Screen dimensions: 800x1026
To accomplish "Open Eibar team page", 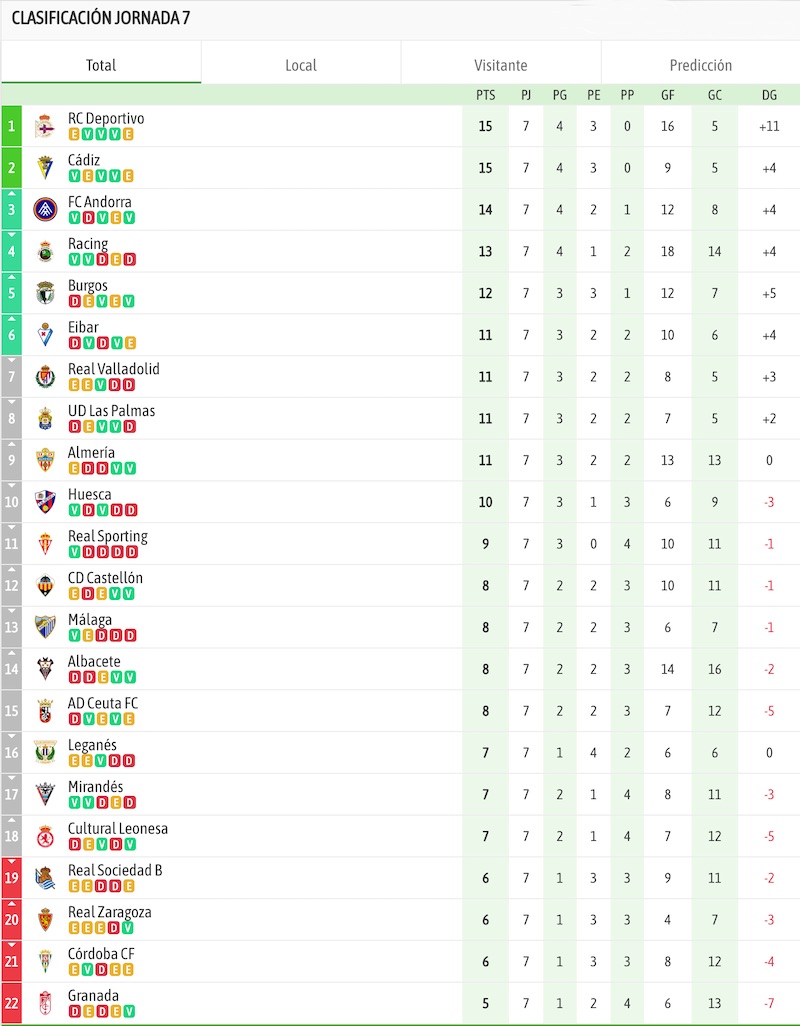I will click(x=83, y=327).
